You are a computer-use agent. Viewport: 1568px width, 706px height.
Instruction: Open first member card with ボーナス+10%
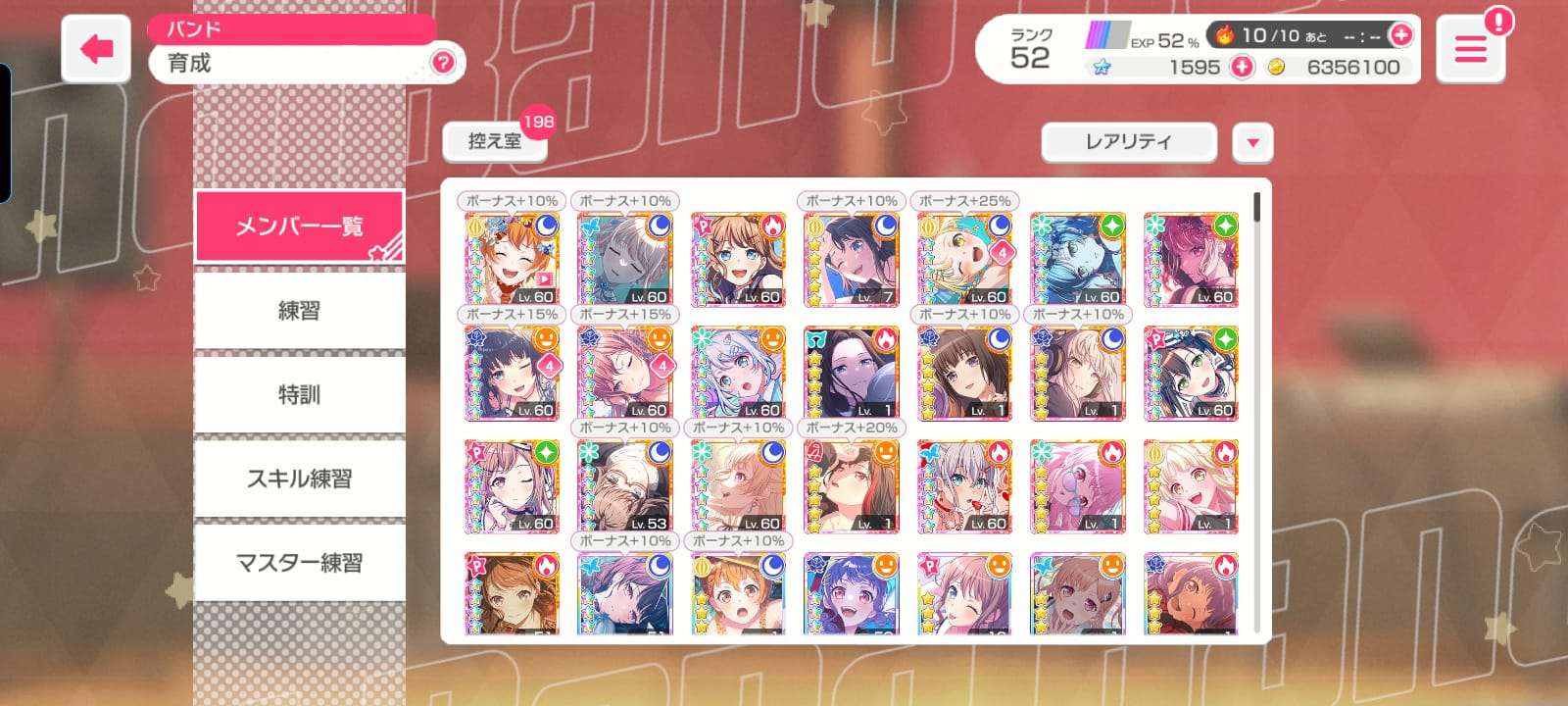pyautogui.click(x=512, y=259)
